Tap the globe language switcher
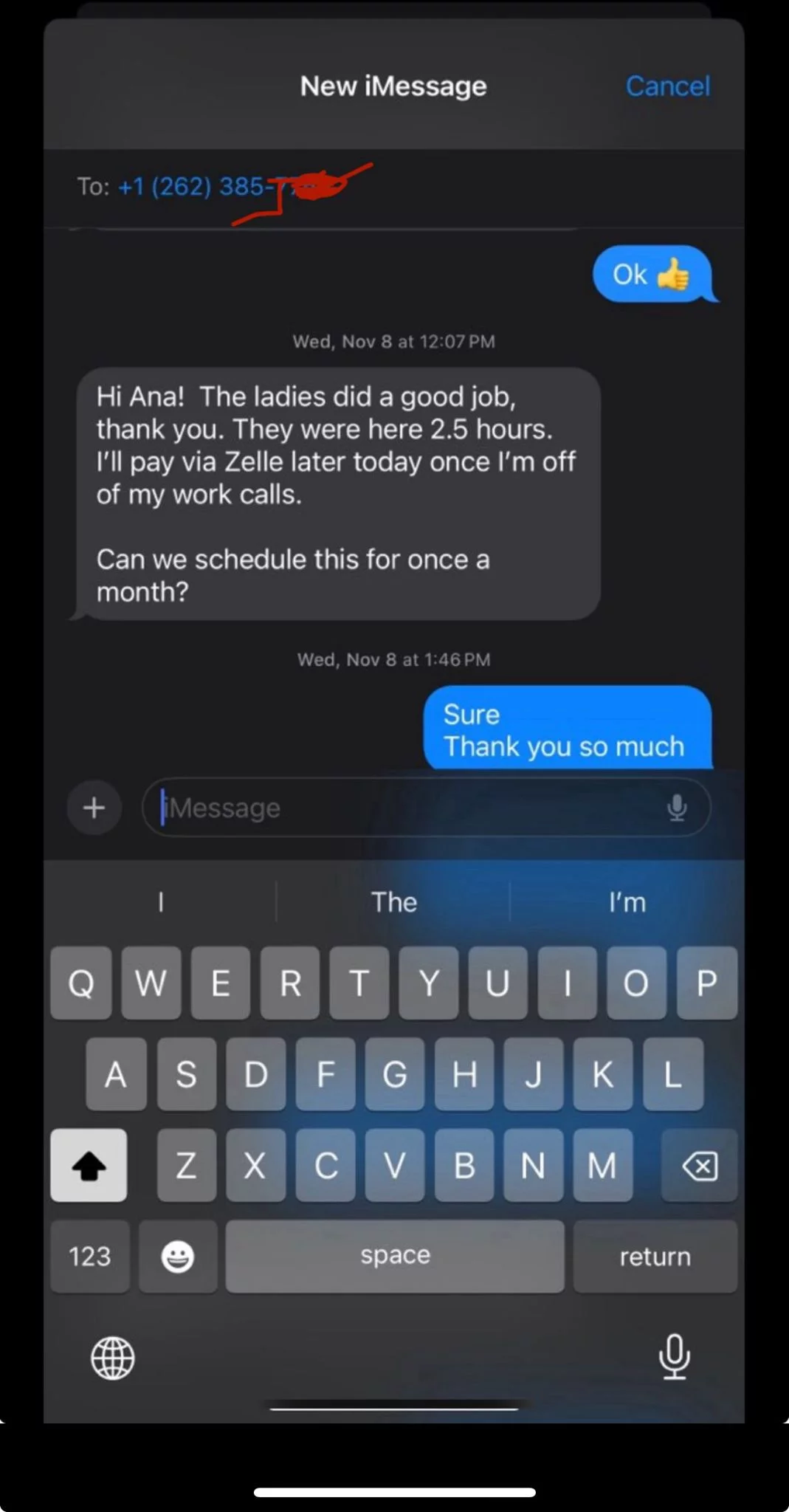789x1512 pixels. click(112, 1358)
